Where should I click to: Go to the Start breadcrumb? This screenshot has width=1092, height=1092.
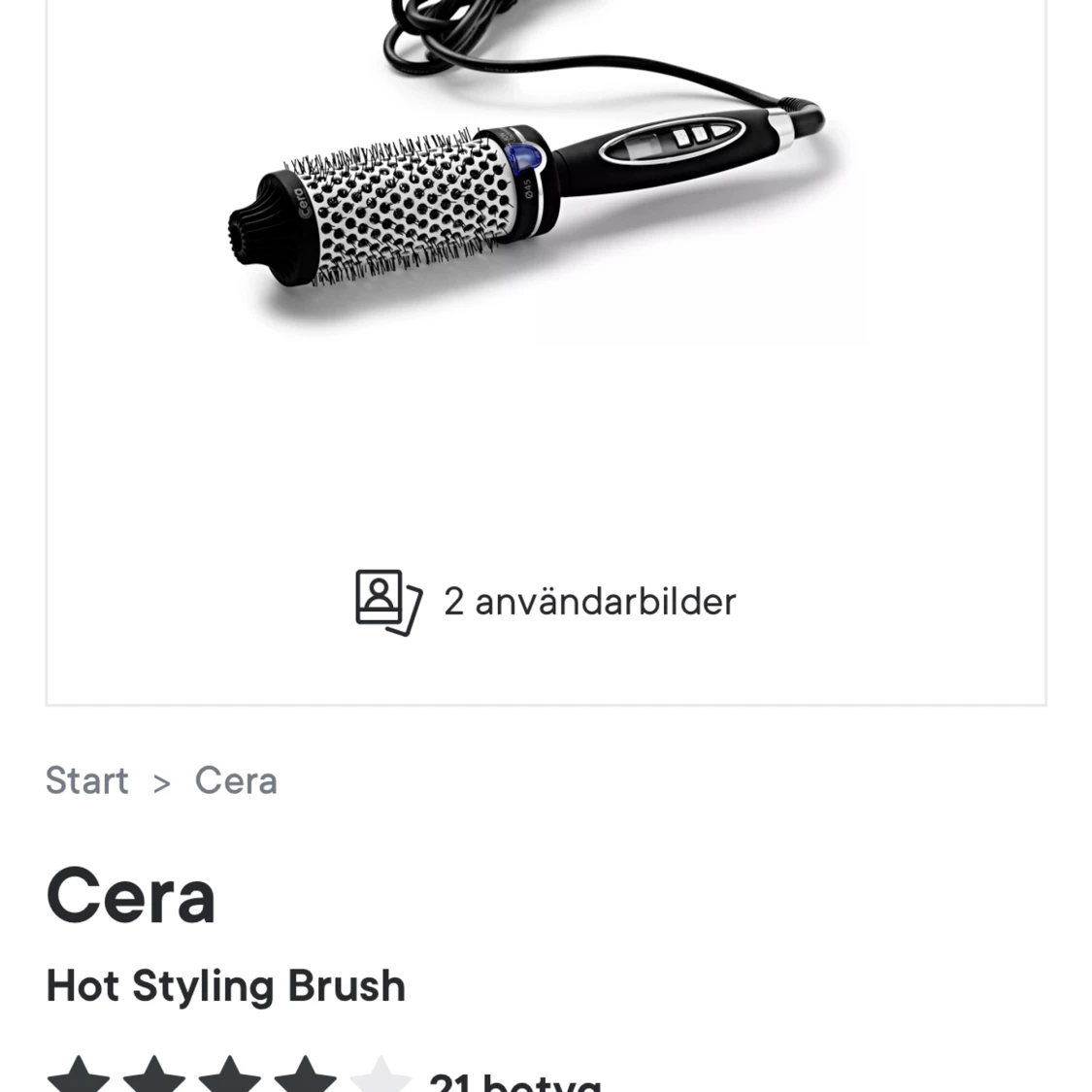[x=86, y=781]
